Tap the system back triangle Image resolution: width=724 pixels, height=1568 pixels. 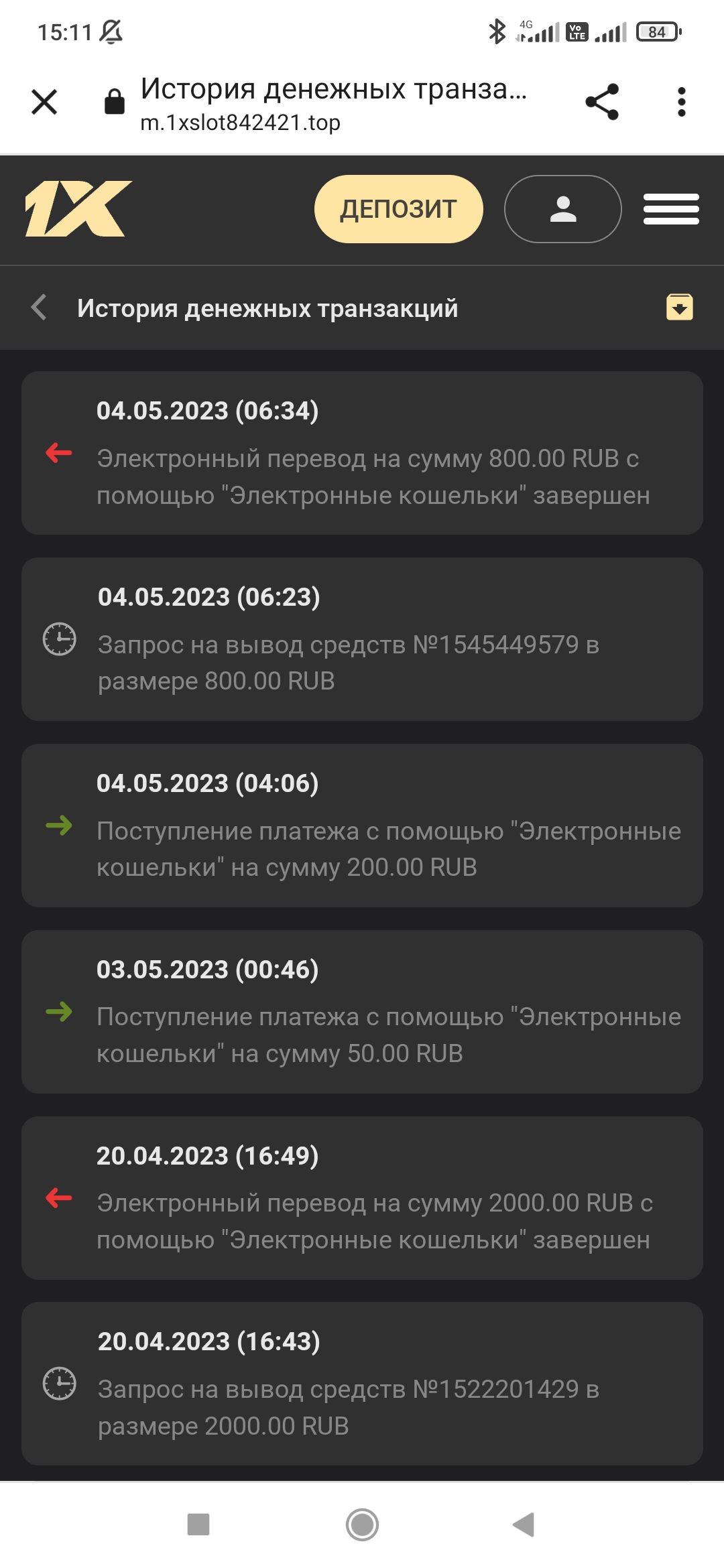coord(524,1524)
